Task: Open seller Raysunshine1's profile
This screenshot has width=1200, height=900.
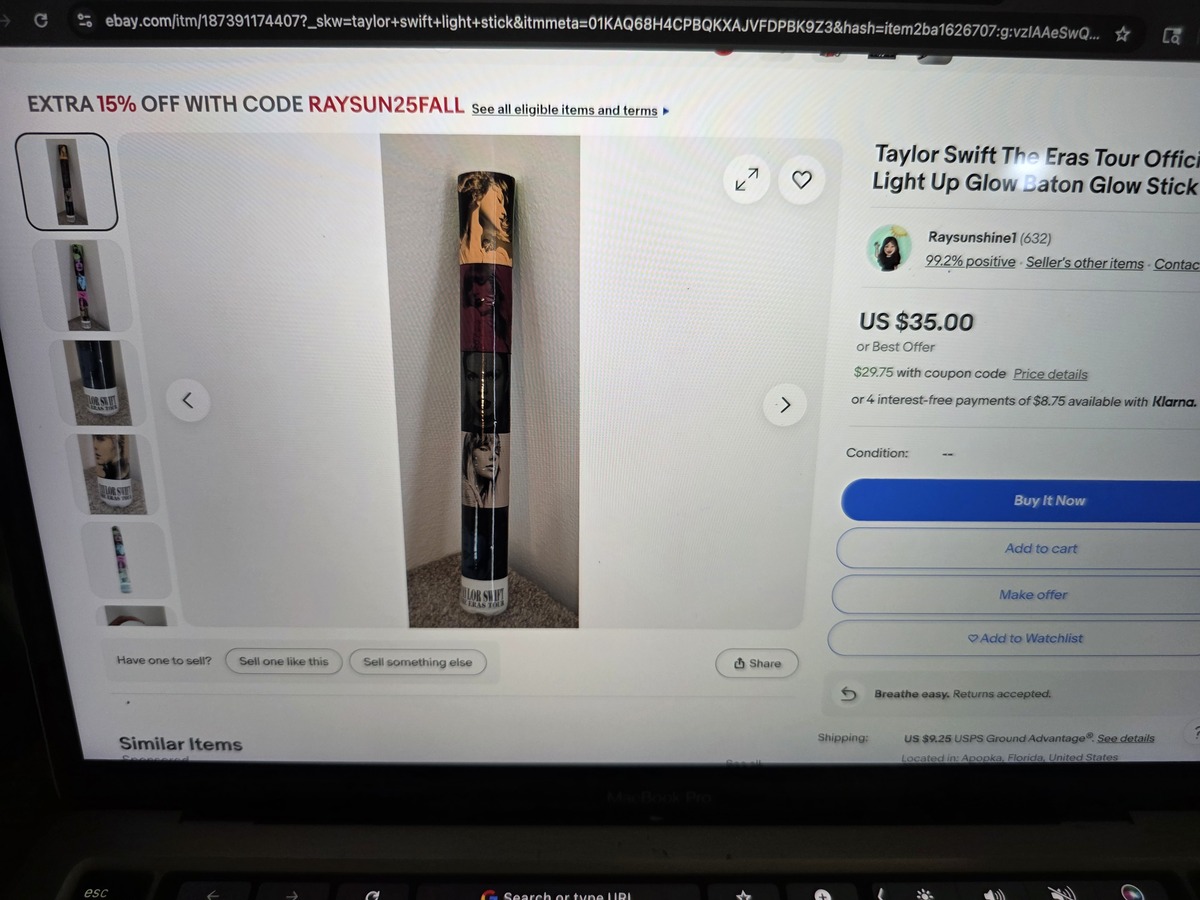Action: (972, 237)
